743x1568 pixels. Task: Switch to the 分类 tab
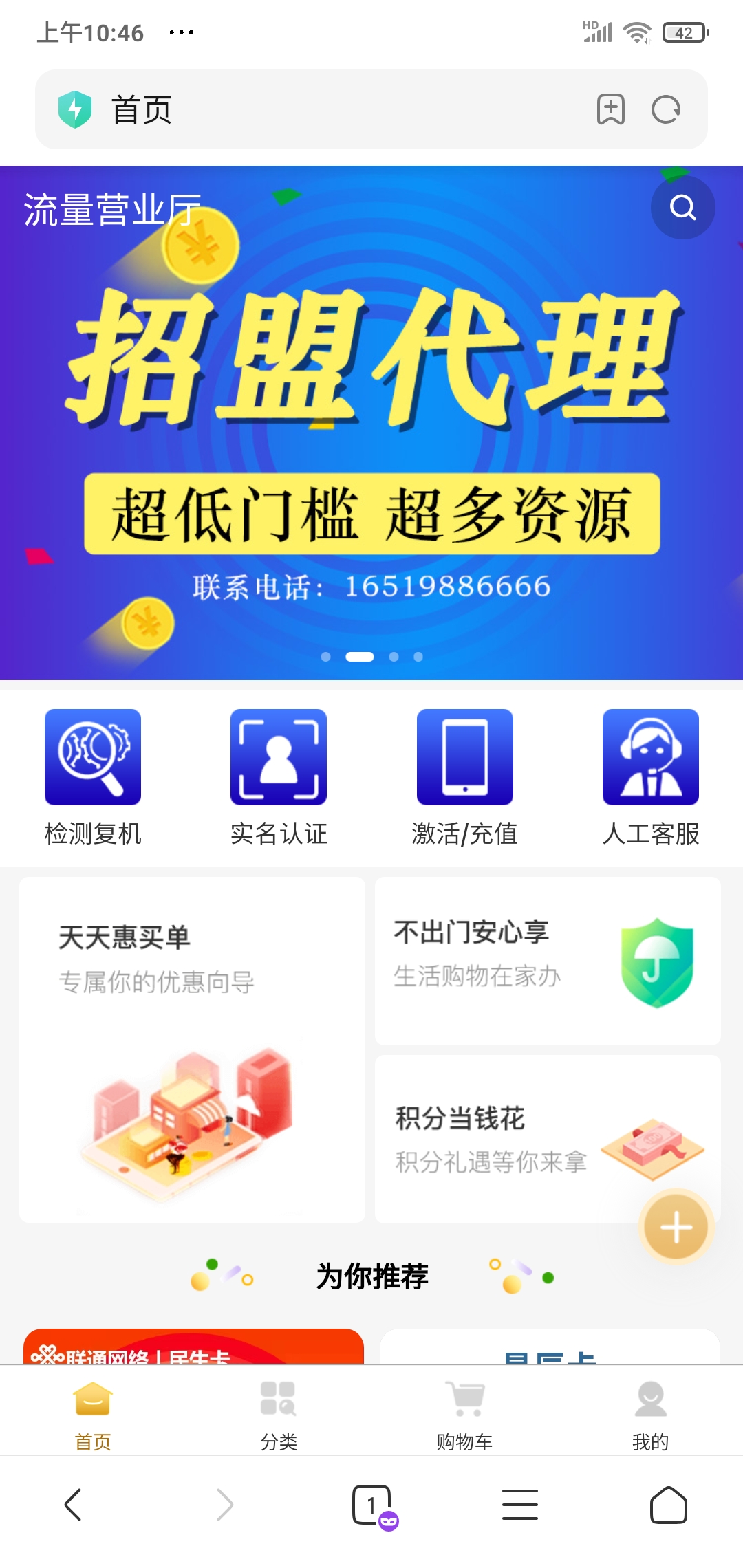click(x=279, y=1413)
